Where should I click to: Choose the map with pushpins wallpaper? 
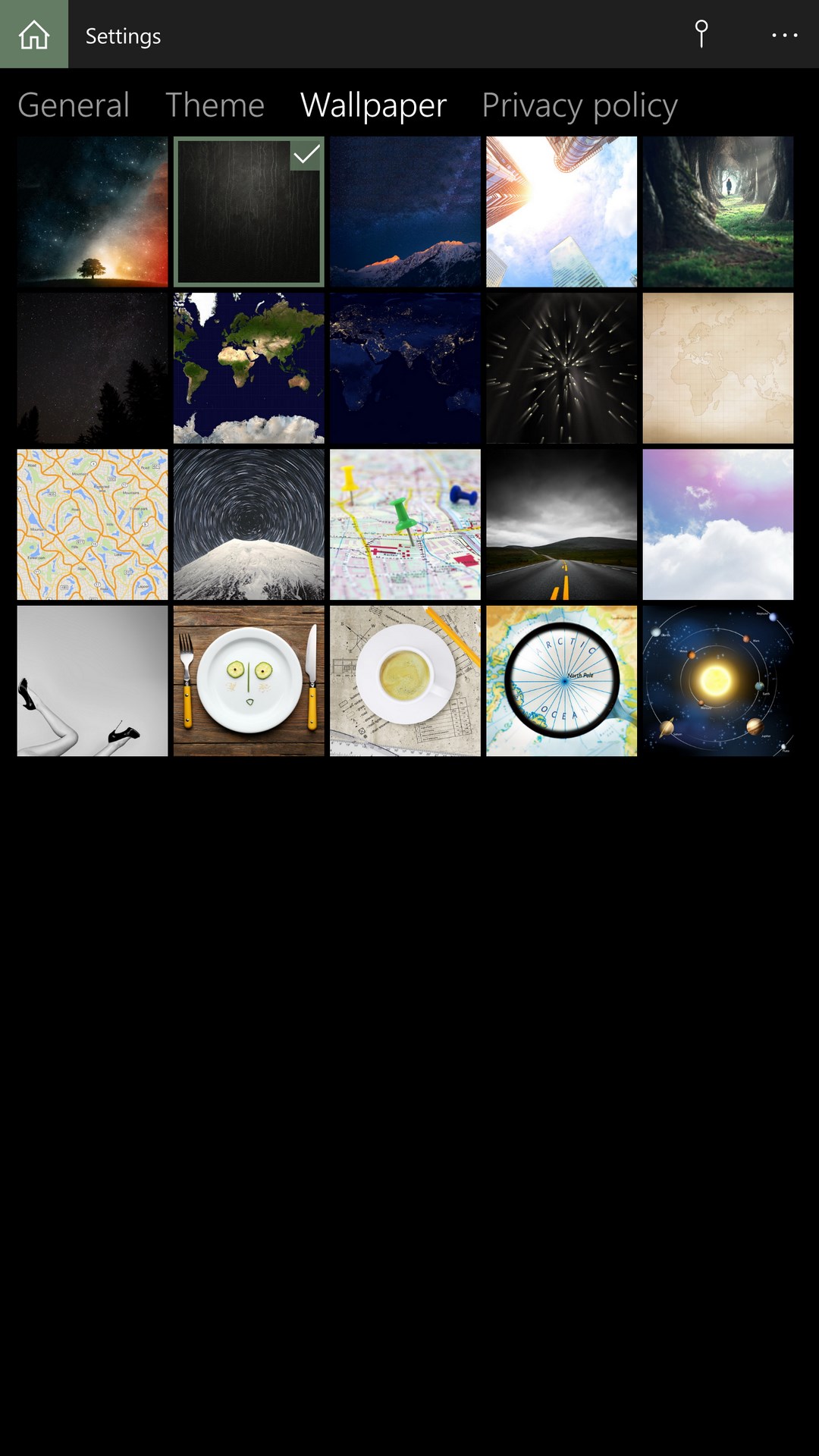point(405,524)
